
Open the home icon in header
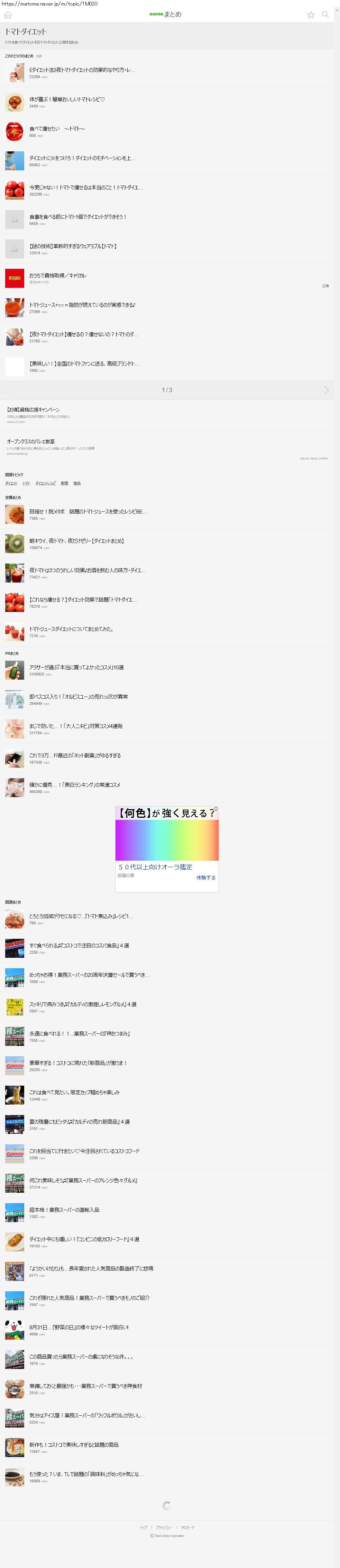(8, 15)
